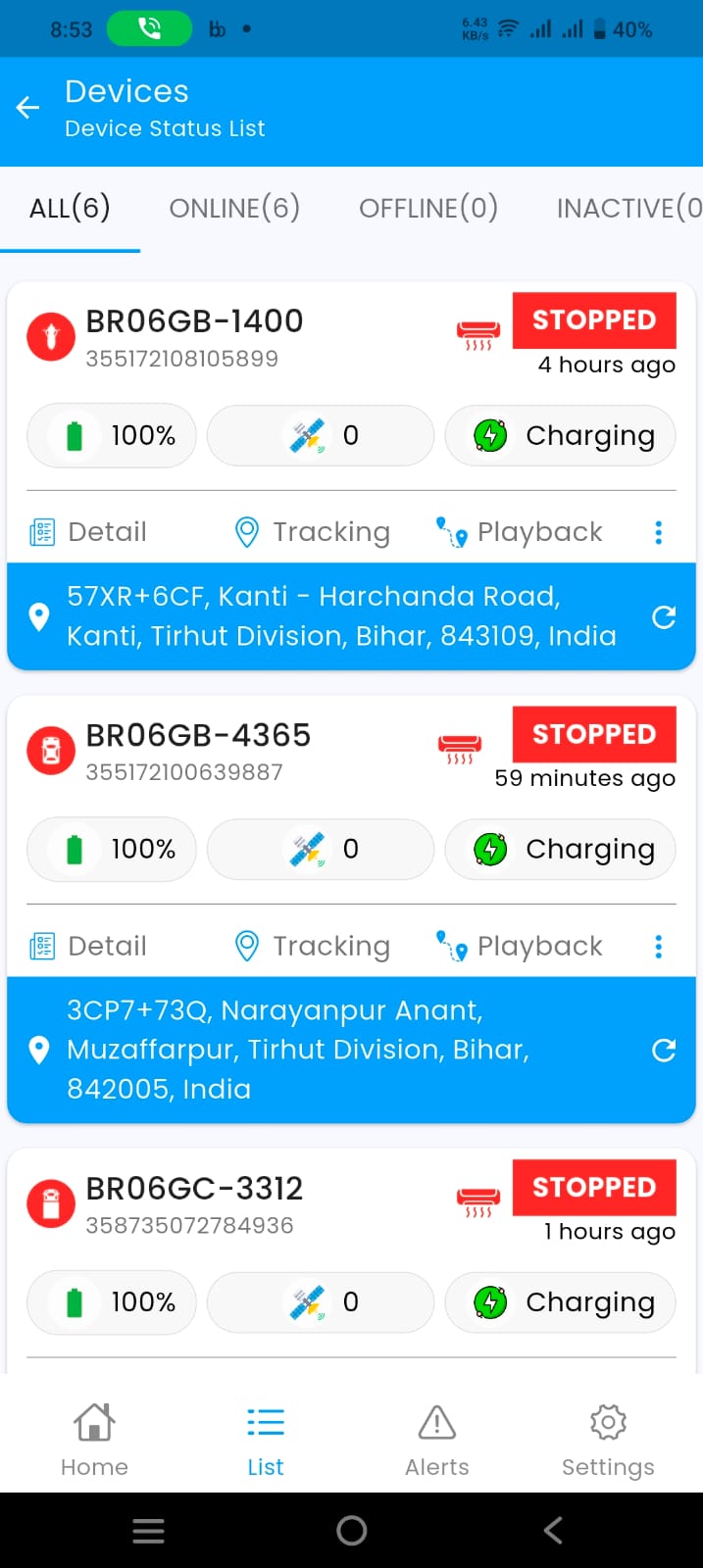Open Playback for BR06GB-1400
This screenshot has height=1568, width=703.
tap(520, 532)
